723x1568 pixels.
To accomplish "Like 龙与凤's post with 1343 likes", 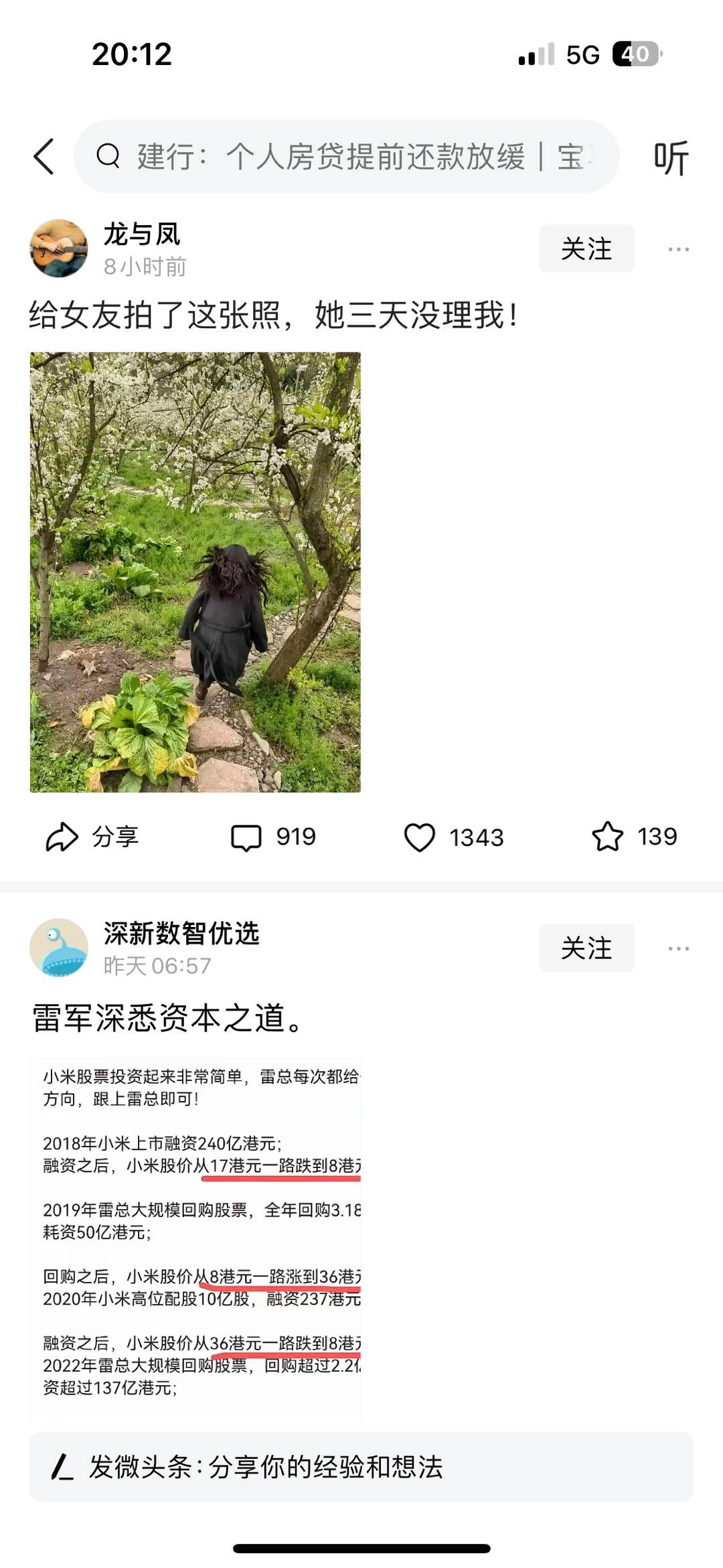I will (454, 837).
